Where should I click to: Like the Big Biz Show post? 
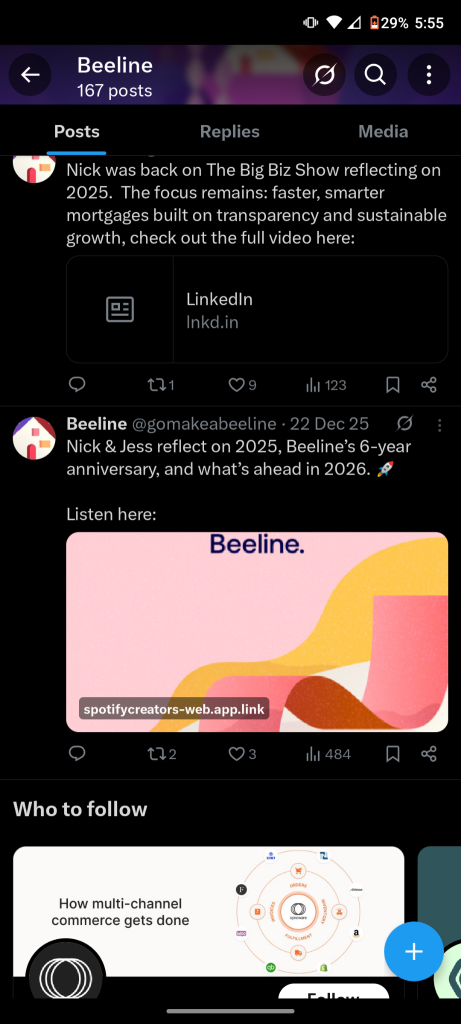[x=242, y=385]
